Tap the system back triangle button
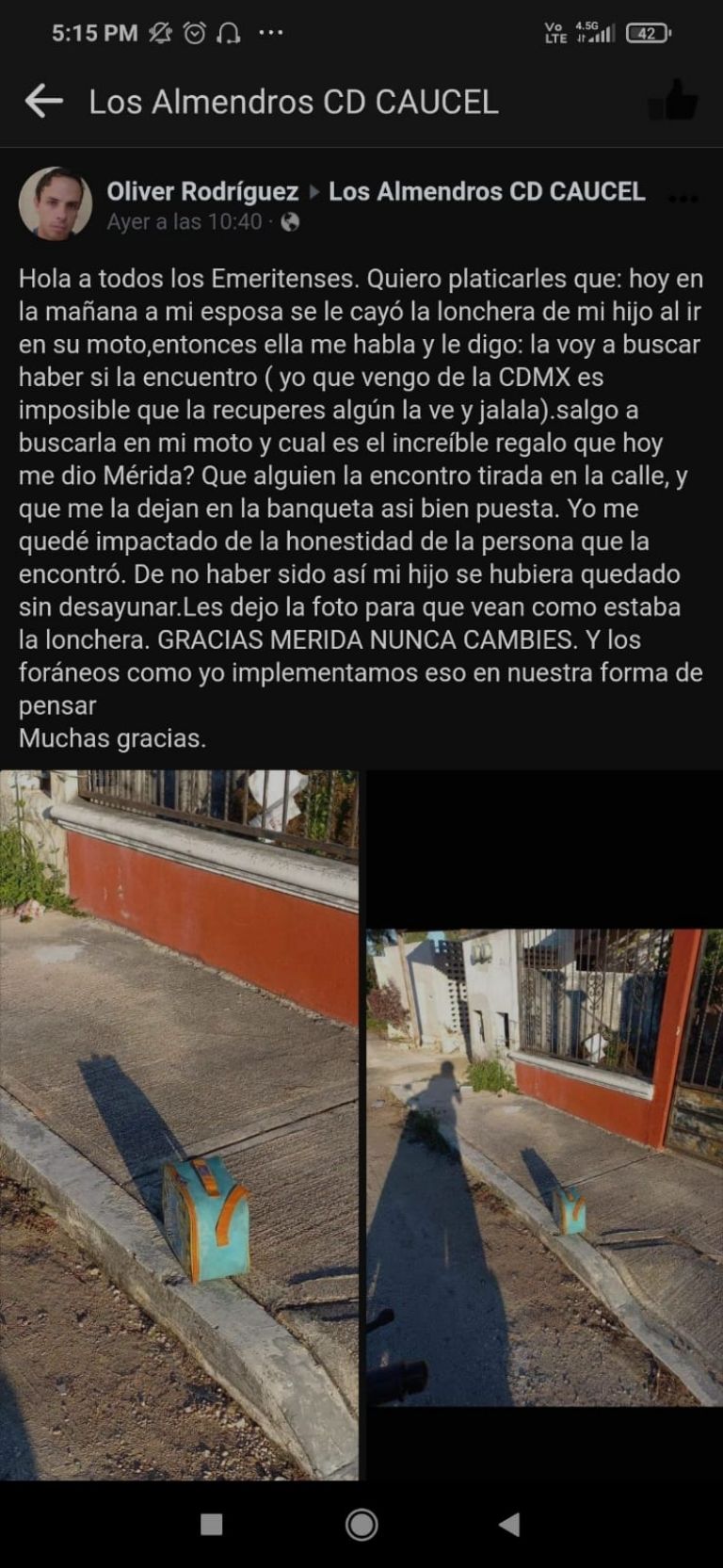This screenshot has width=723, height=1568. tap(509, 1524)
